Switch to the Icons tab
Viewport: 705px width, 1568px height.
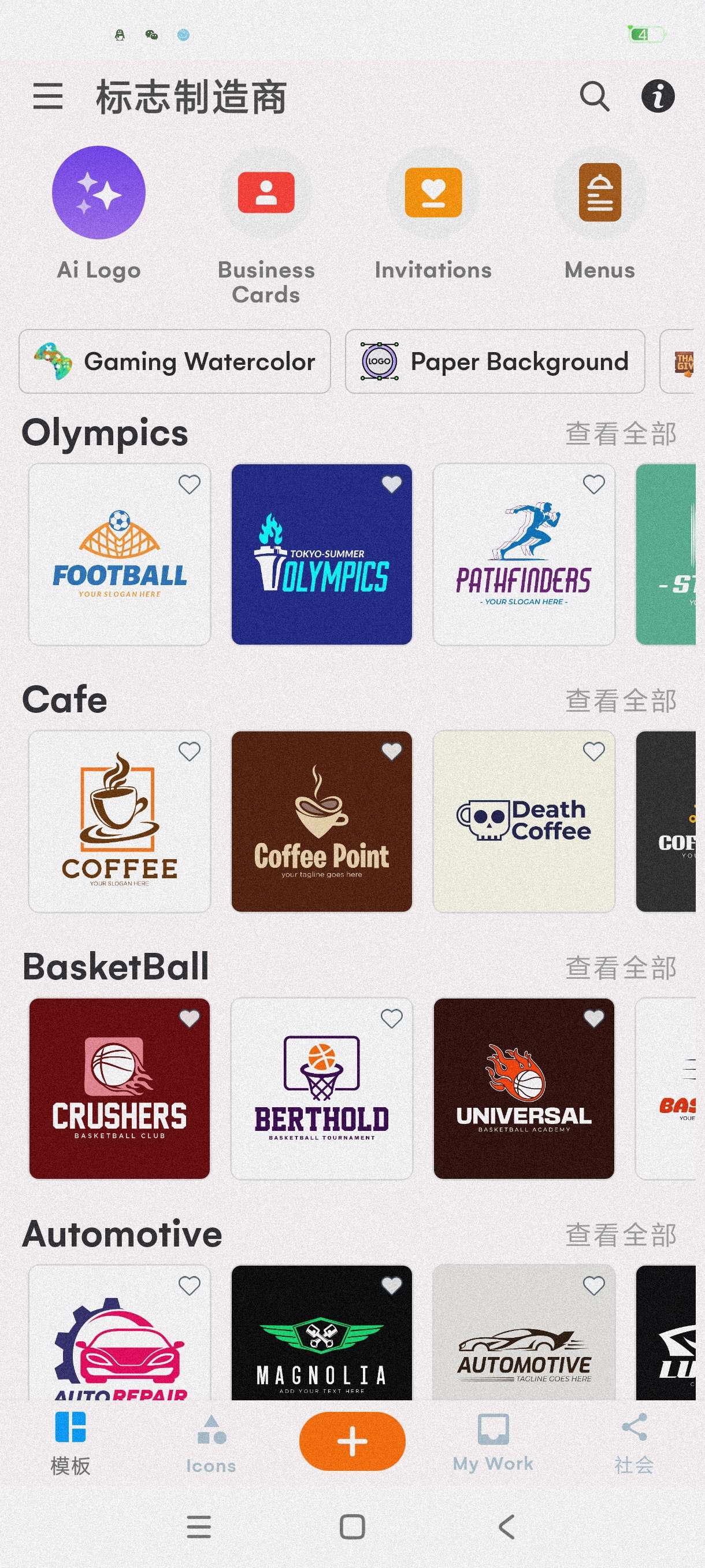click(211, 1444)
